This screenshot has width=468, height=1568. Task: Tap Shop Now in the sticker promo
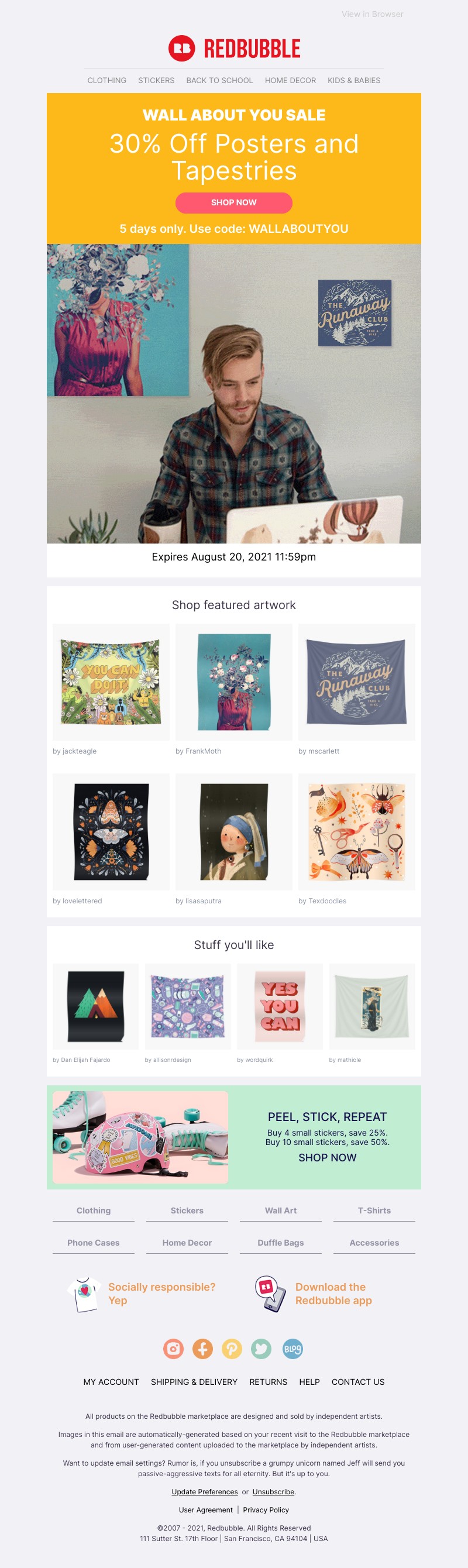(327, 1158)
